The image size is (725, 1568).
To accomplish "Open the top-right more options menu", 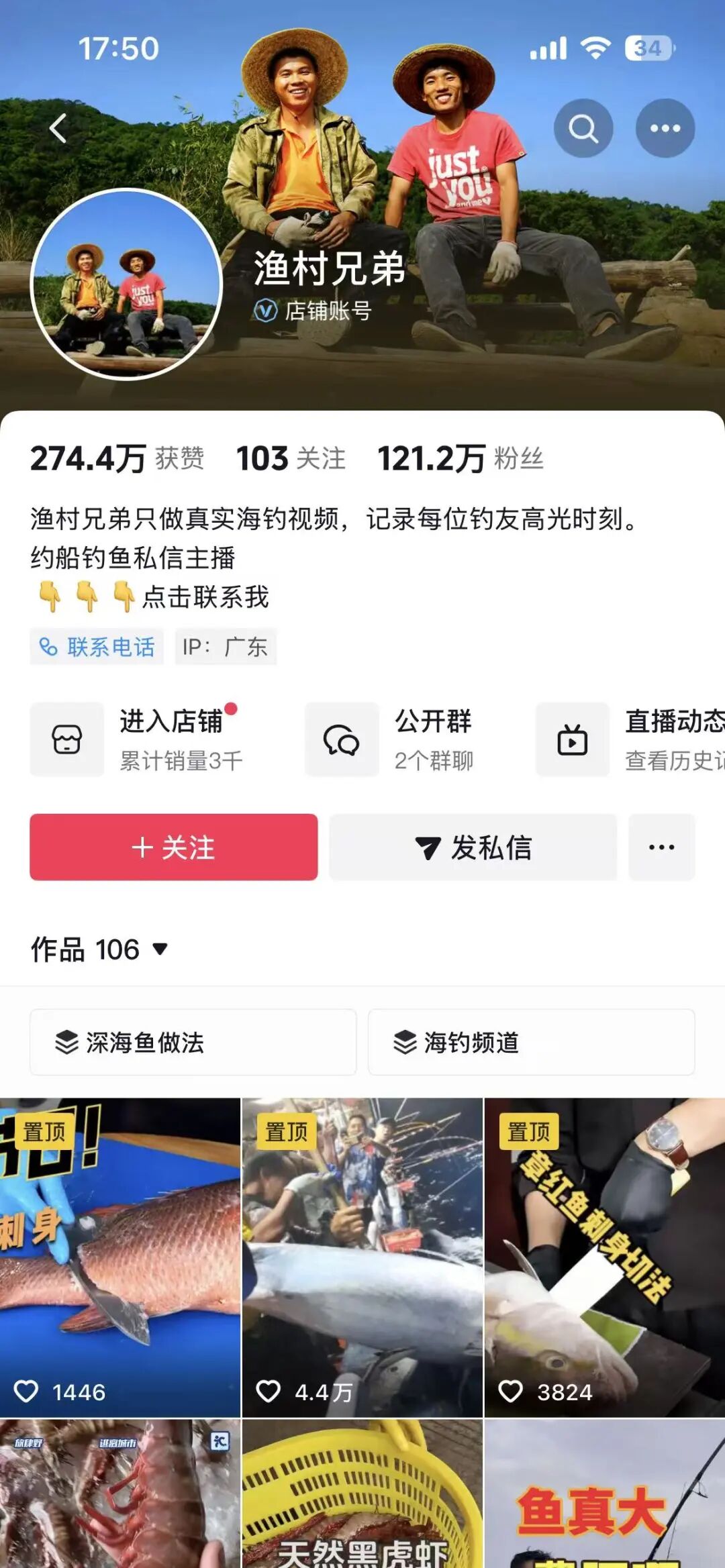I will (x=665, y=127).
